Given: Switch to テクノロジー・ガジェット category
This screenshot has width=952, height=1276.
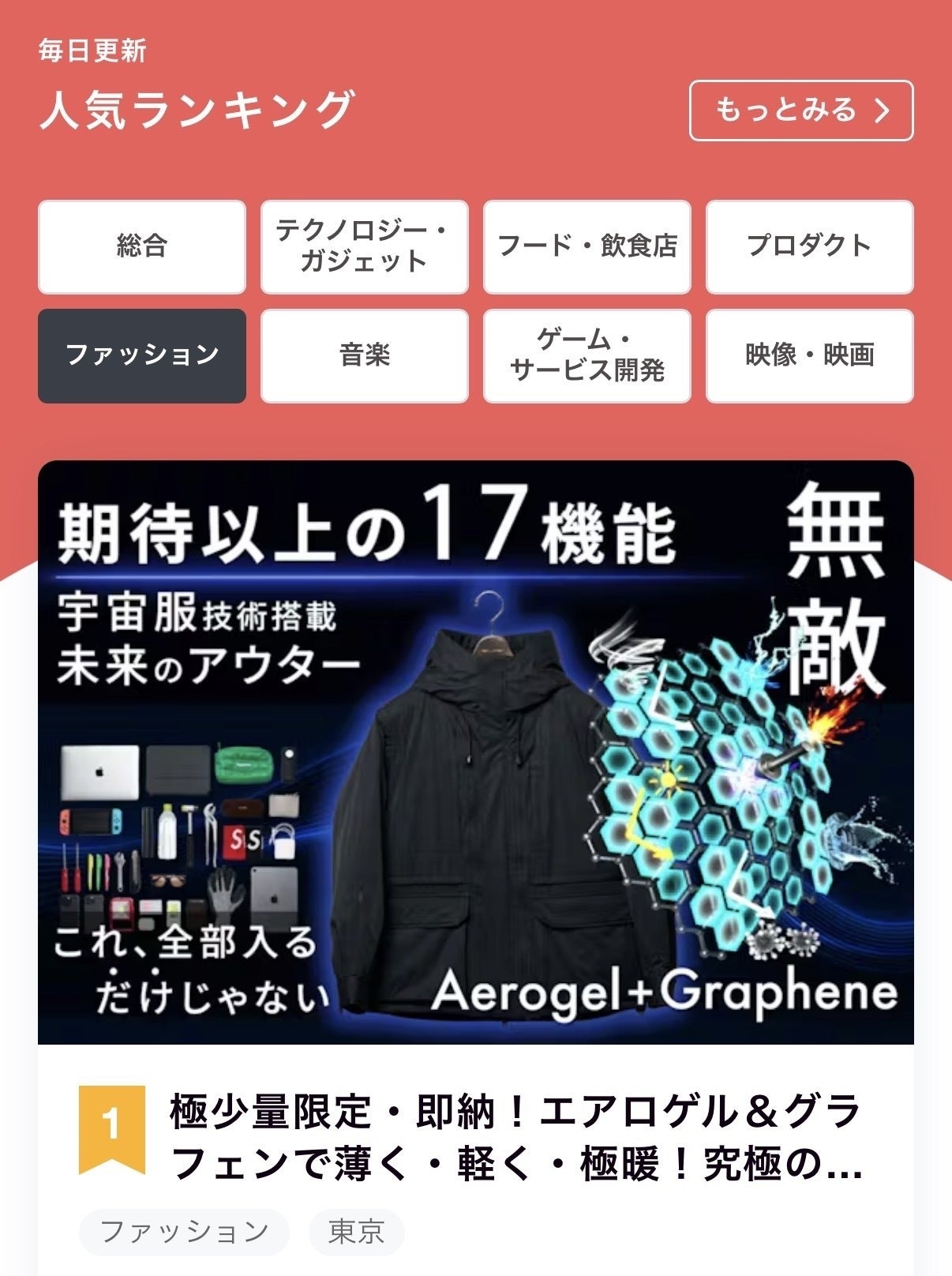Looking at the screenshot, I should pyautogui.click(x=364, y=246).
